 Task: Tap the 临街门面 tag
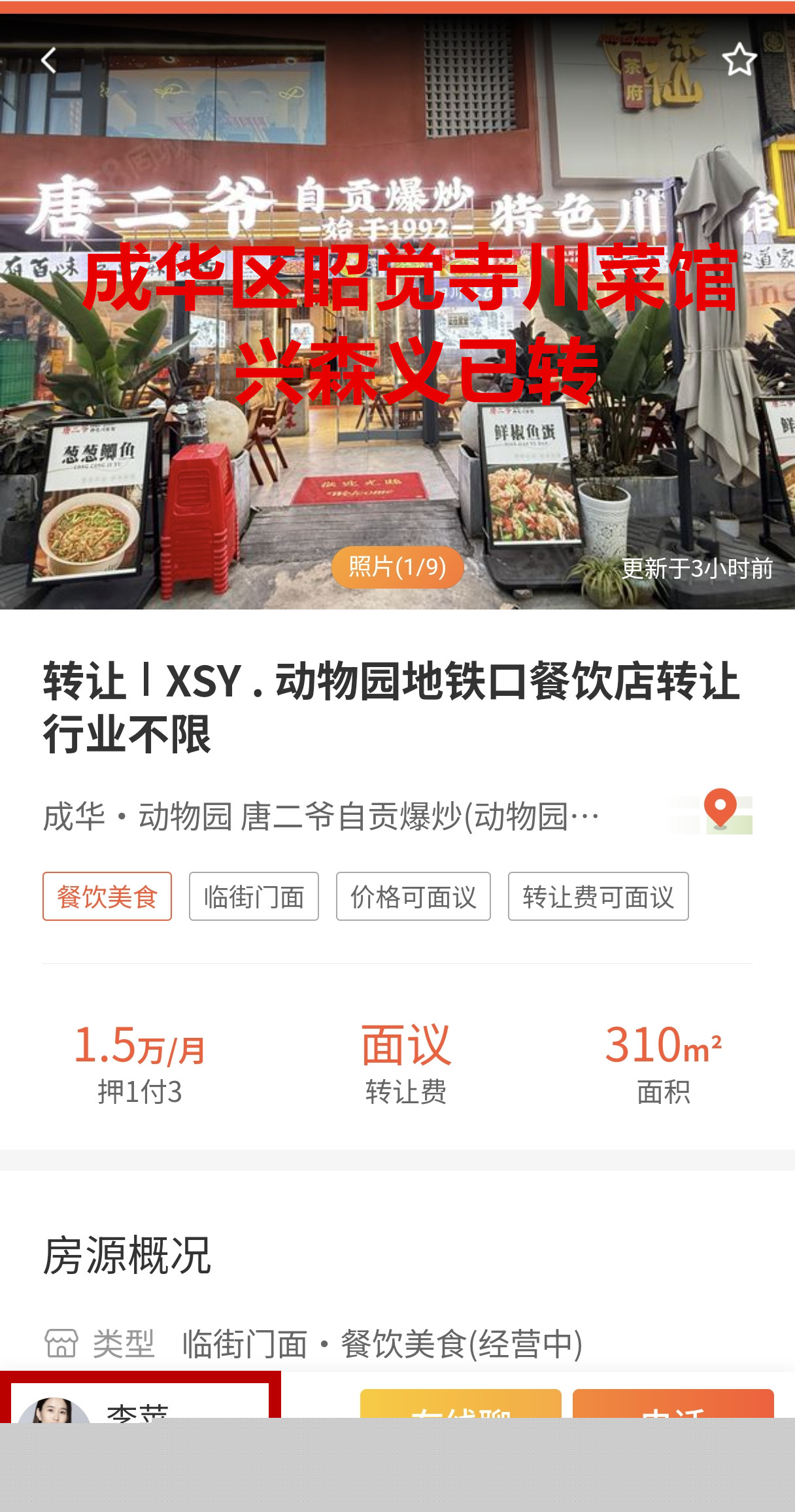point(254,897)
